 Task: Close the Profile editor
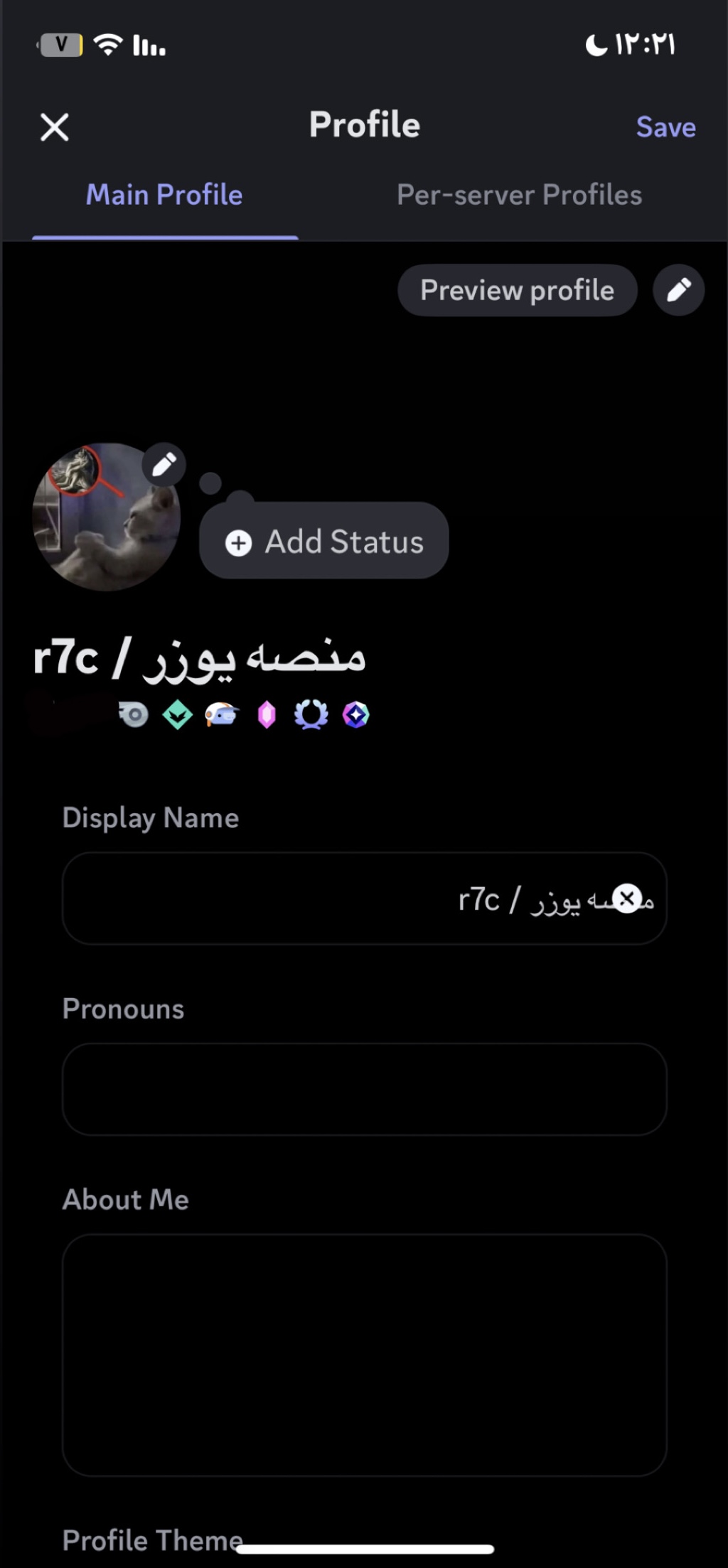click(x=55, y=128)
